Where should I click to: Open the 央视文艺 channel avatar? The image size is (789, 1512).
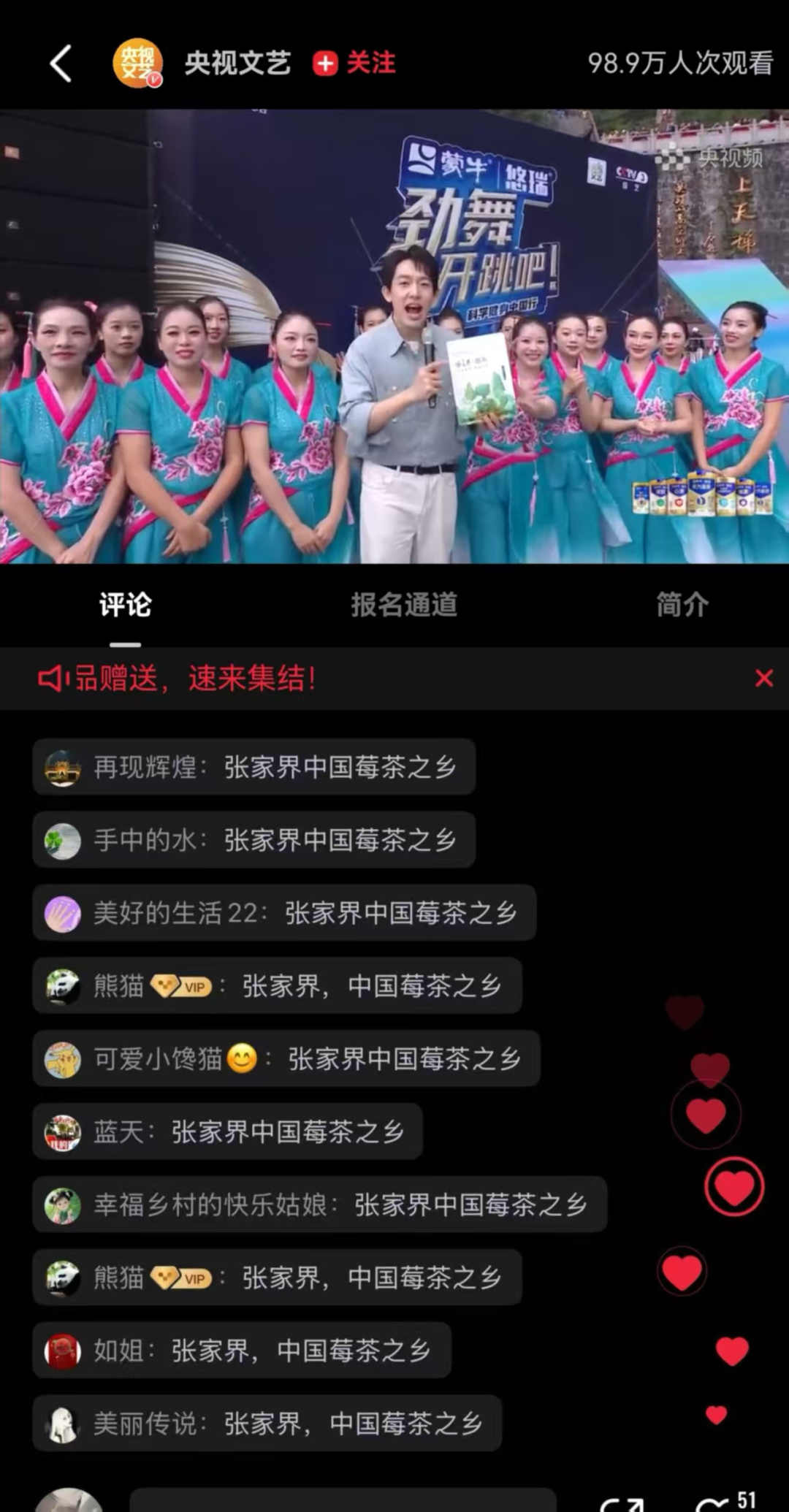pos(137,64)
